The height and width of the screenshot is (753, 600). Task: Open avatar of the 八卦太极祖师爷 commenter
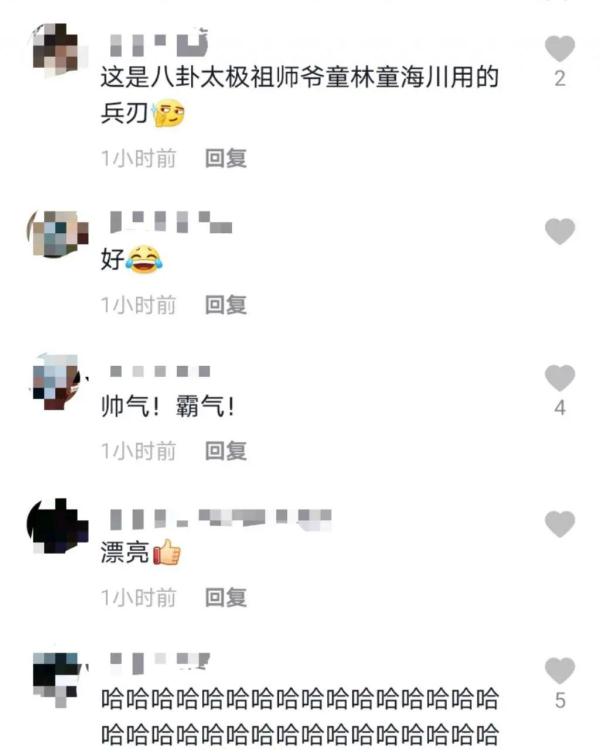tap(55, 50)
